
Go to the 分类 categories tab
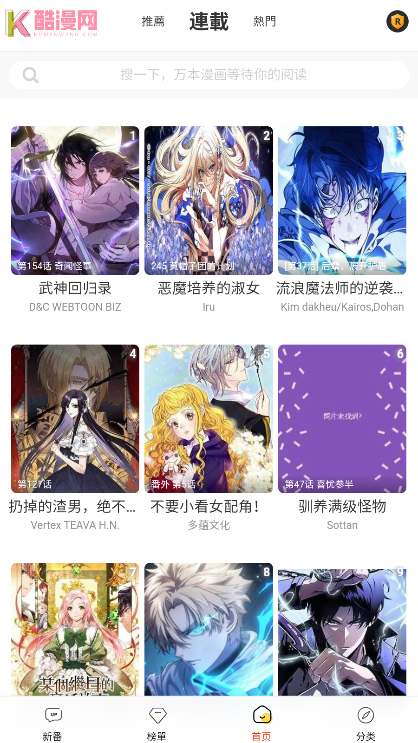tap(365, 723)
